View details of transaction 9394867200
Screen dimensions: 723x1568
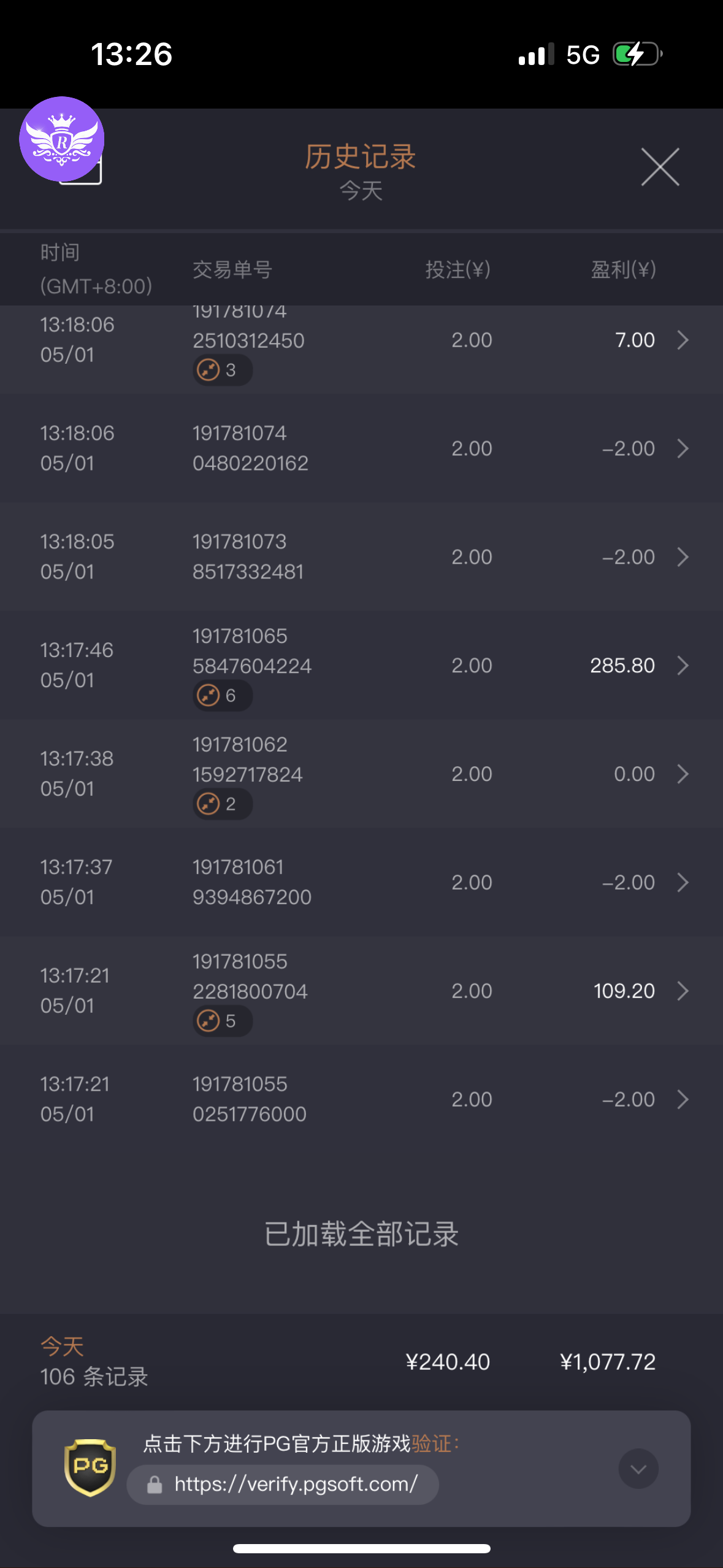tap(361, 882)
